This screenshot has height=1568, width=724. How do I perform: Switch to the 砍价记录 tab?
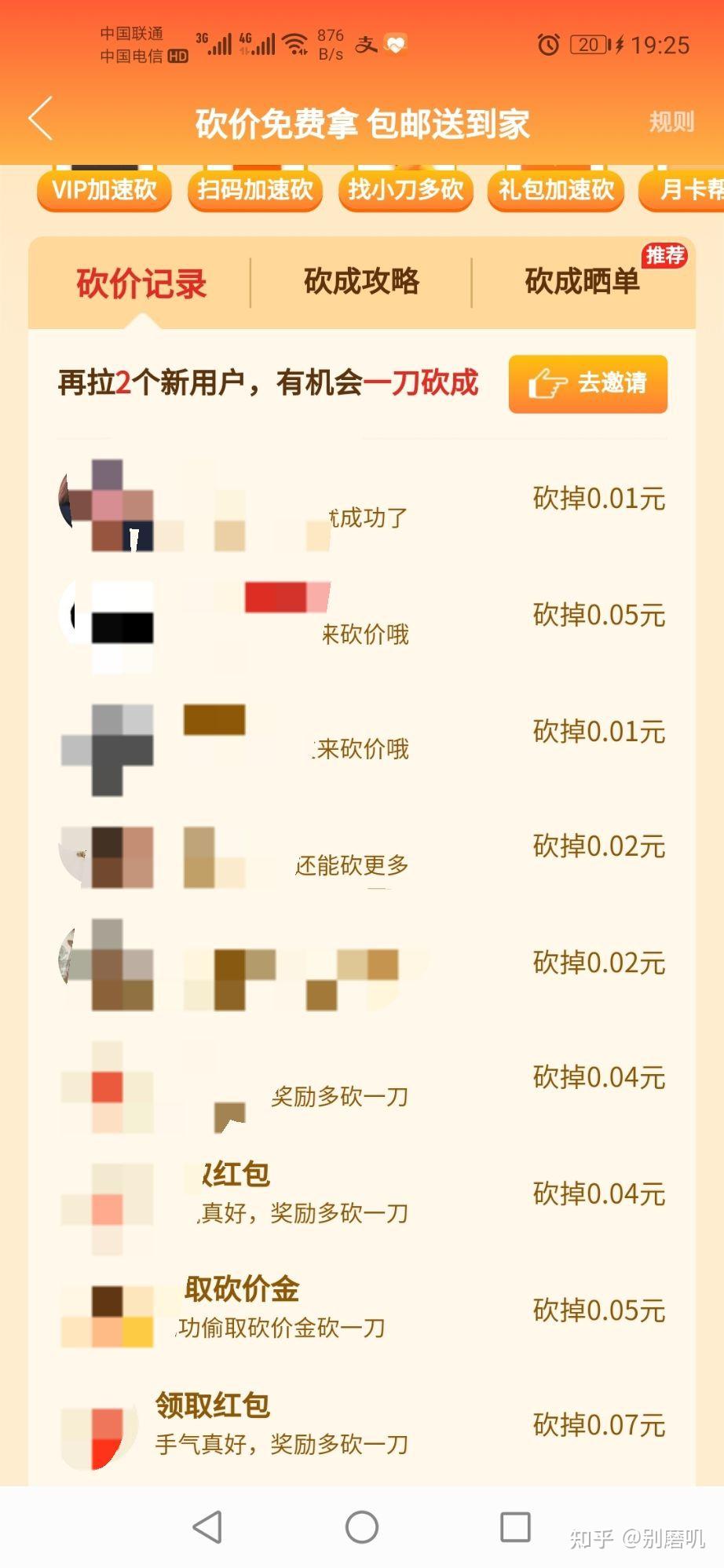click(x=141, y=283)
